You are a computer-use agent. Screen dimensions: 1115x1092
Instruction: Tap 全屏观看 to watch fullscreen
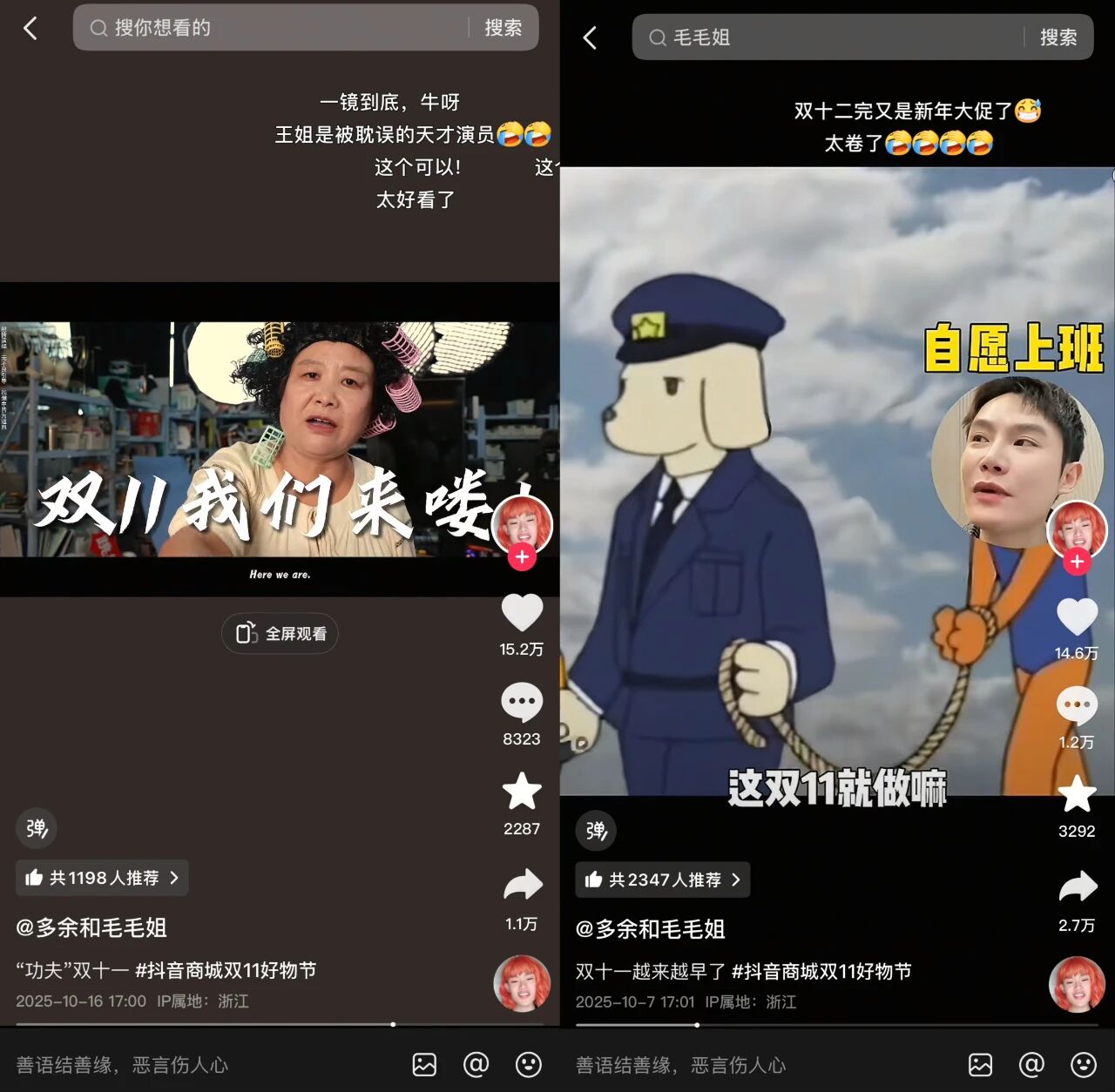pyautogui.click(x=280, y=633)
